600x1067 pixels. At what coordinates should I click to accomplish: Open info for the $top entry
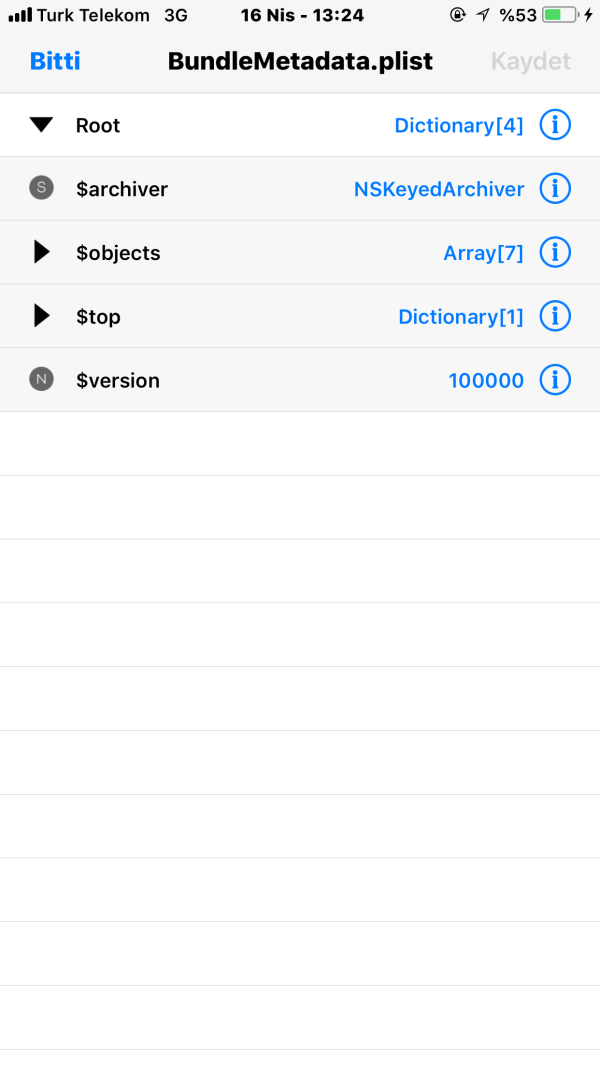click(555, 316)
